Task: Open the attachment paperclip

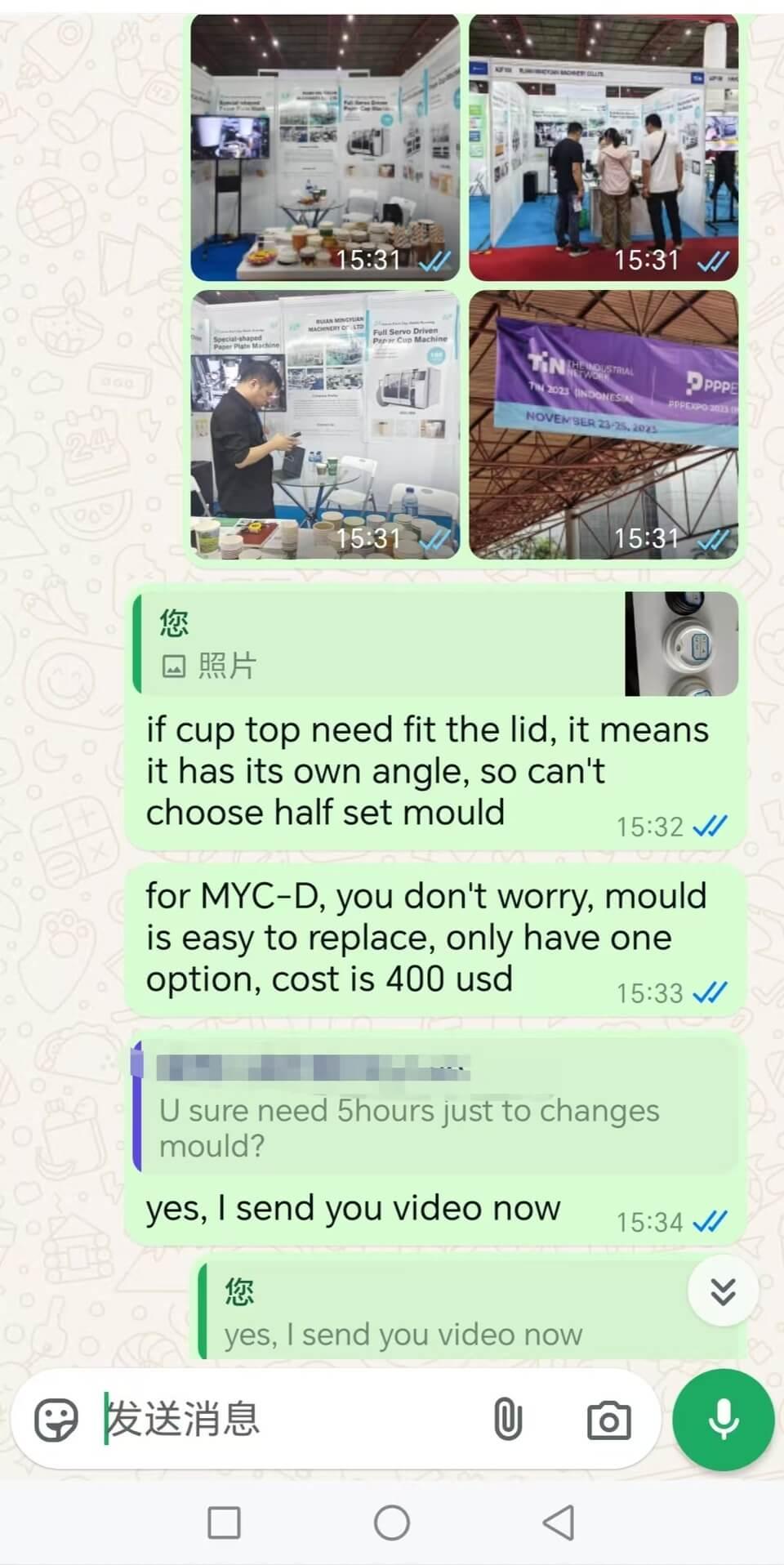Action: [507, 1420]
